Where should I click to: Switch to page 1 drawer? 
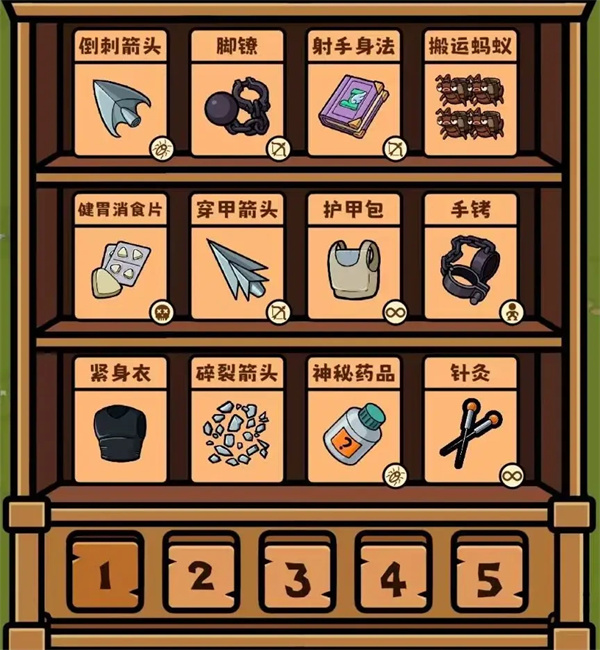pyautogui.click(x=105, y=575)
